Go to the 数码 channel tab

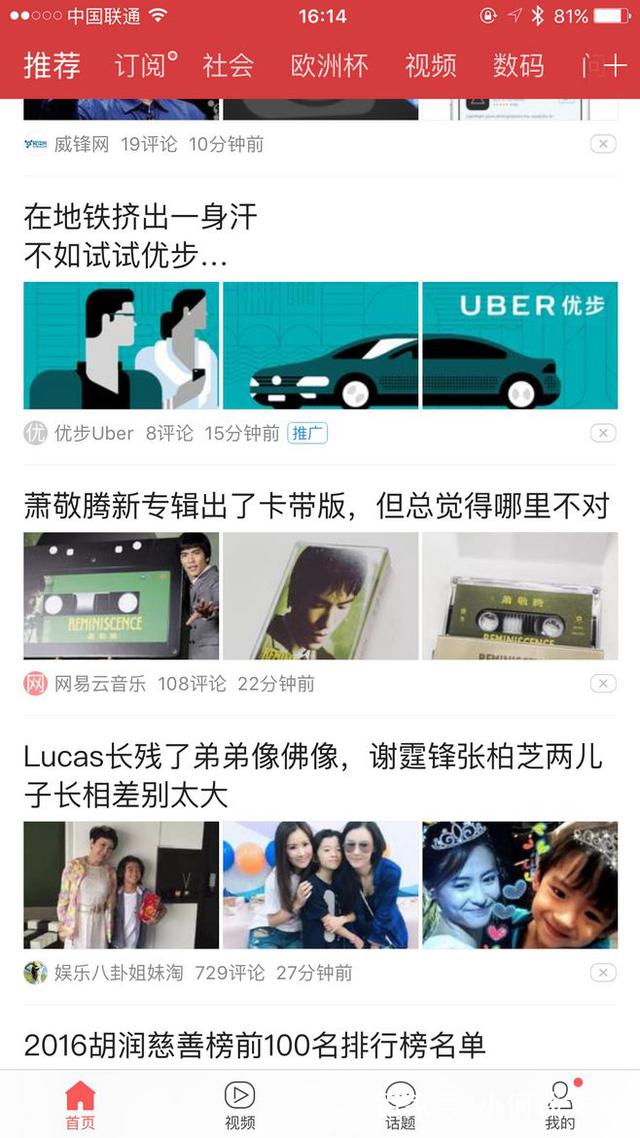(518, 66)
